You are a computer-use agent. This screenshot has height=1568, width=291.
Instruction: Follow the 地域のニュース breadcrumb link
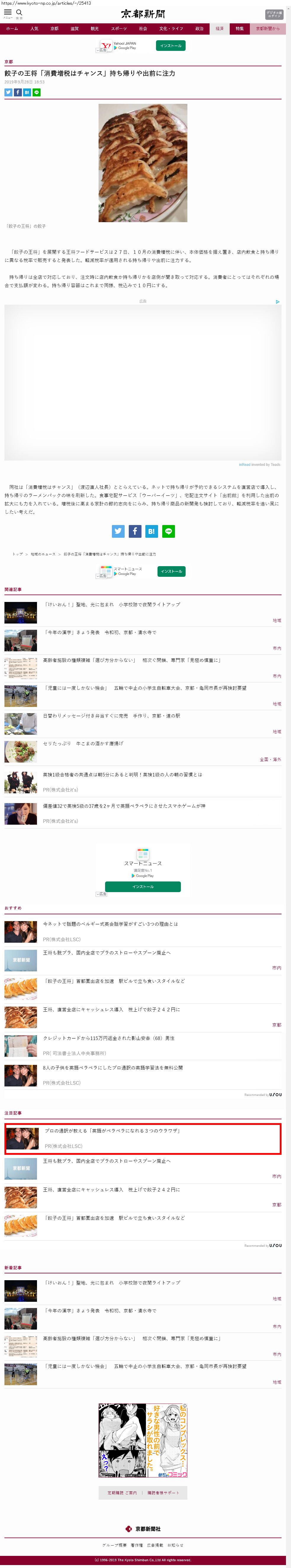[x=43, y=554]
